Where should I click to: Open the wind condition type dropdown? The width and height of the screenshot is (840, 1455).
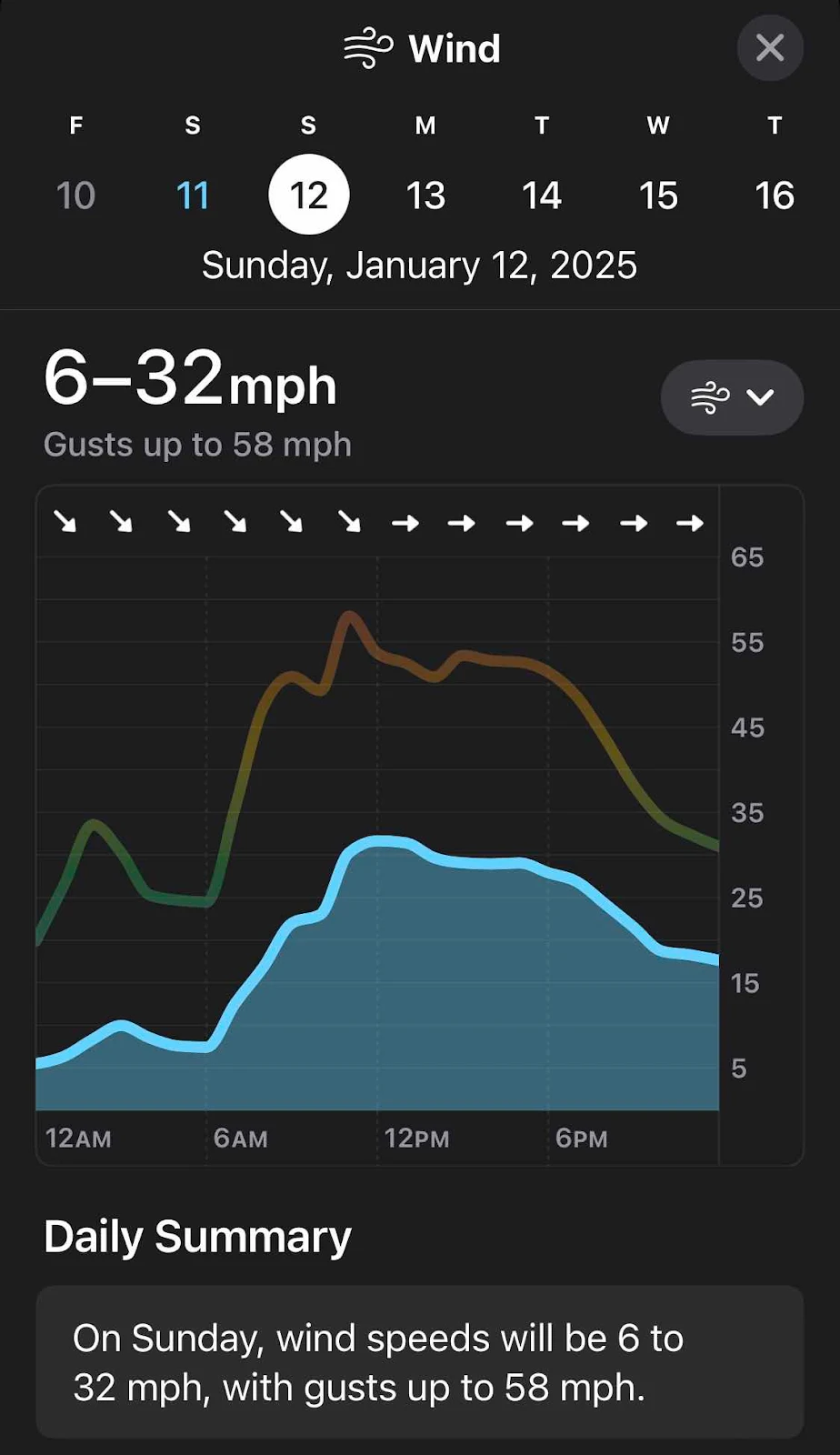coord(732,397)
